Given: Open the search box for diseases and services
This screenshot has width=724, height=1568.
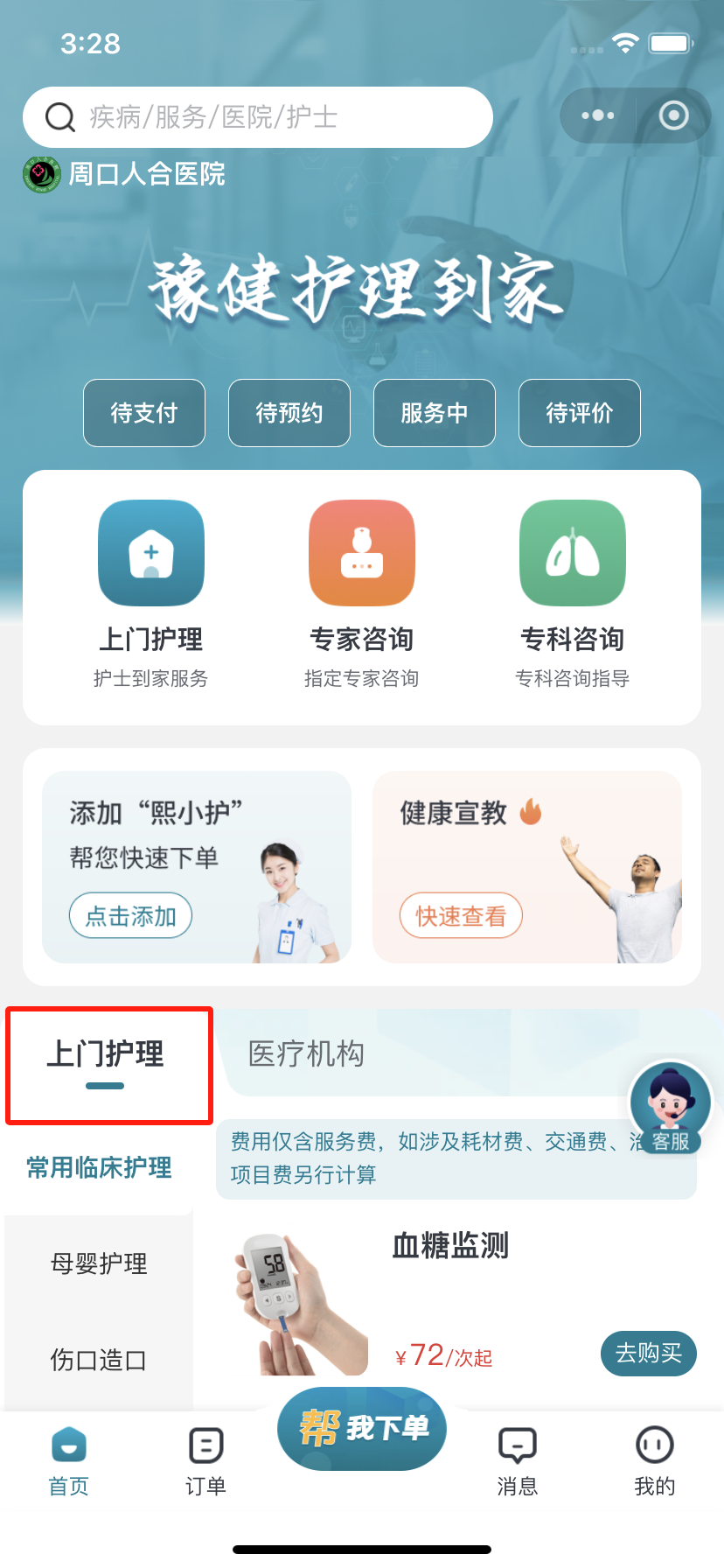Looking at the screenshot, I should point(258,117).
